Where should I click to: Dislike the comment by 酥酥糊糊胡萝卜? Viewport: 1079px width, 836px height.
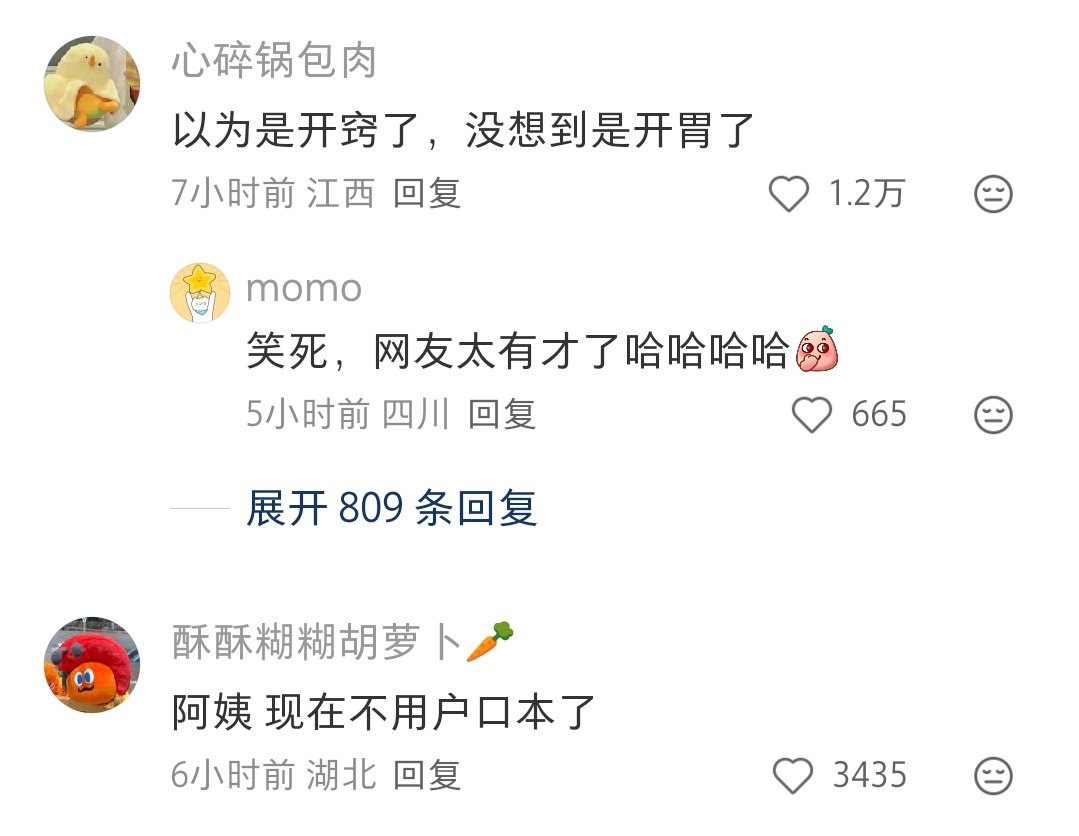click(993, 775)
